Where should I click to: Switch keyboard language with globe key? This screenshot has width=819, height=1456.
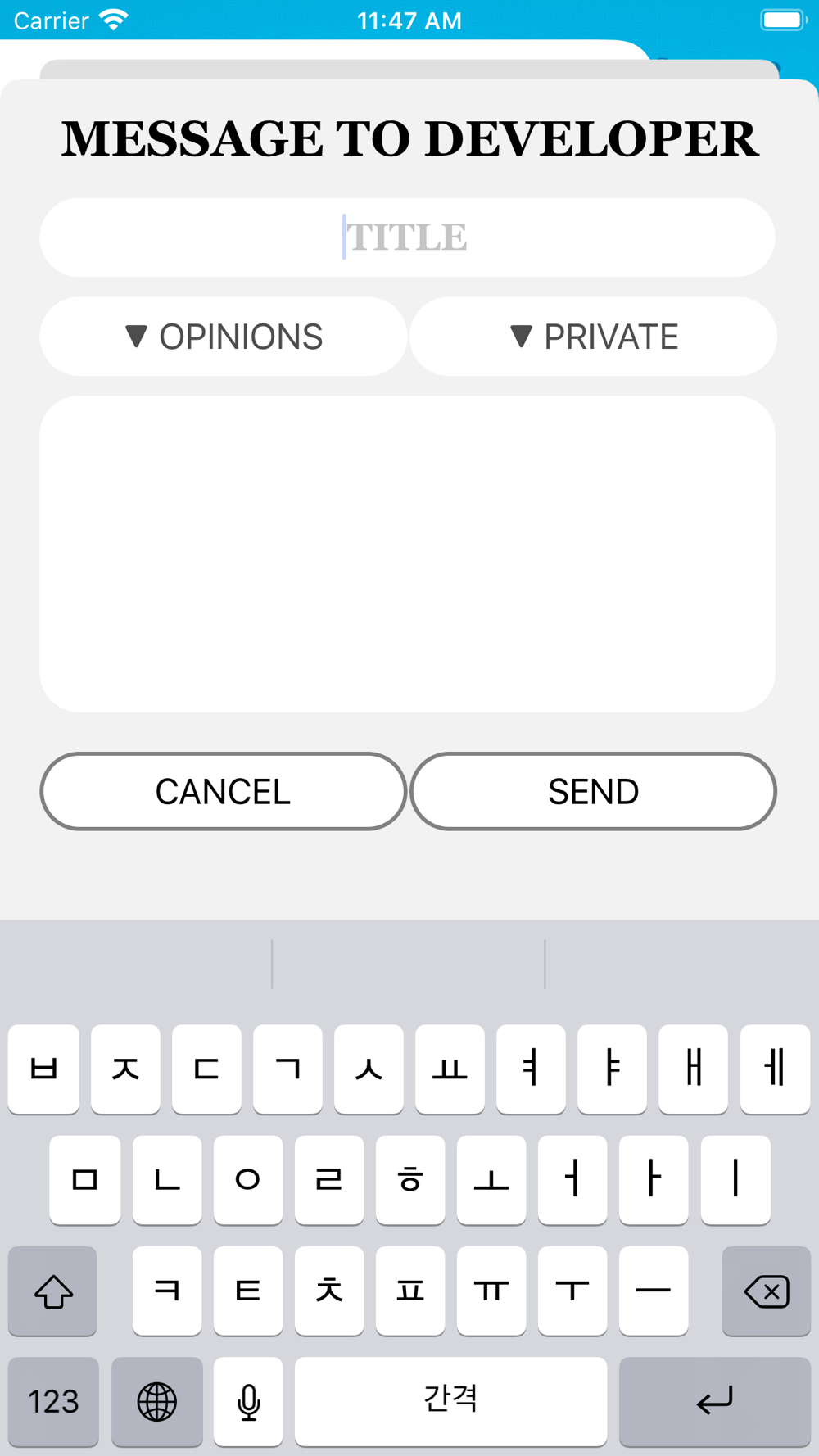click(x=156, y=1401)
